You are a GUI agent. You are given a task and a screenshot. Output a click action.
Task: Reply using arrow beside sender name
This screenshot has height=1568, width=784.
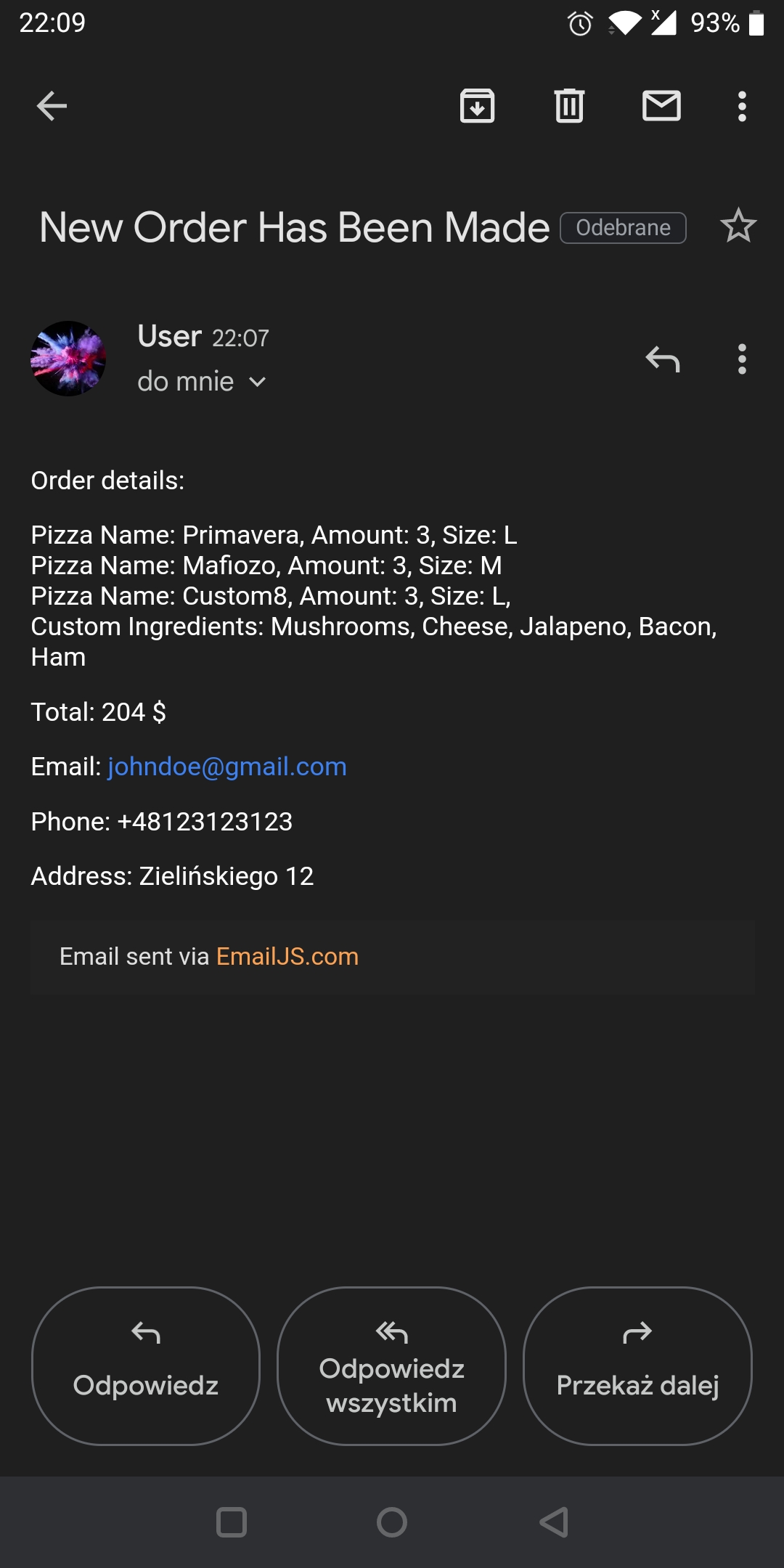pyautogui.click(x=663, y=359)
